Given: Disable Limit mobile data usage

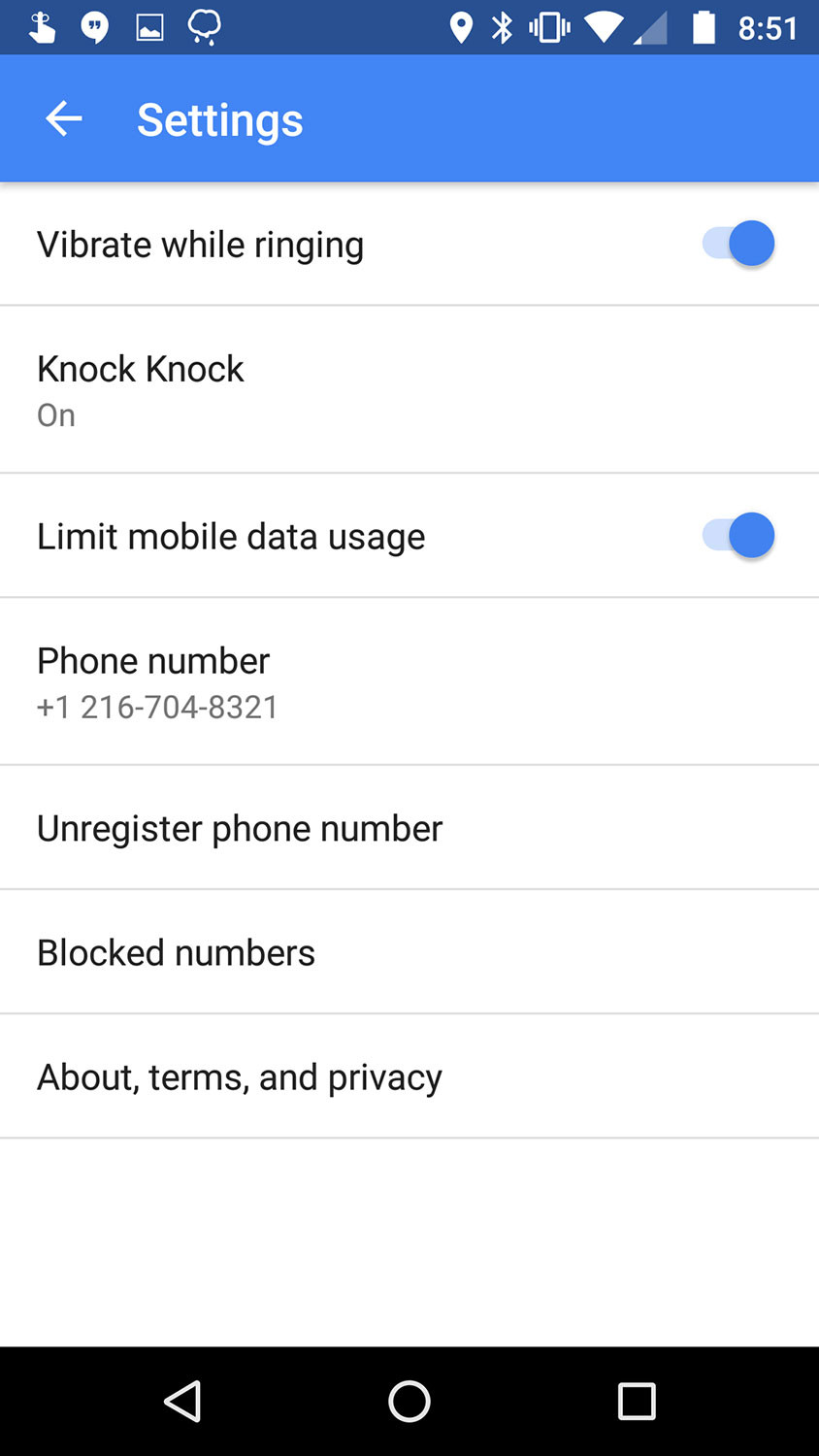Looking at the screenshot, I should (x=738, y=536).
